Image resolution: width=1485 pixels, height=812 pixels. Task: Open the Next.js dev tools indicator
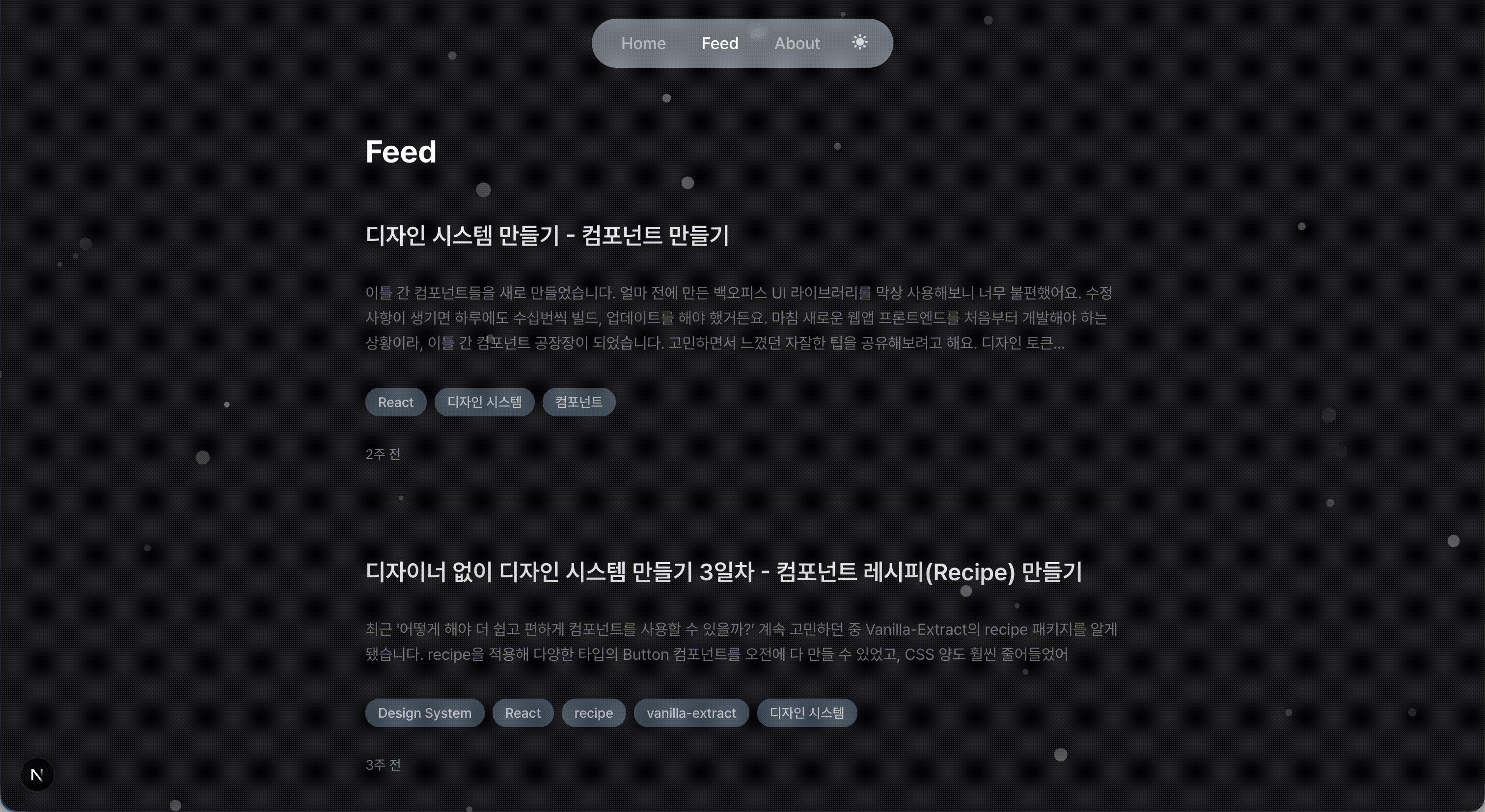[37, 775]
